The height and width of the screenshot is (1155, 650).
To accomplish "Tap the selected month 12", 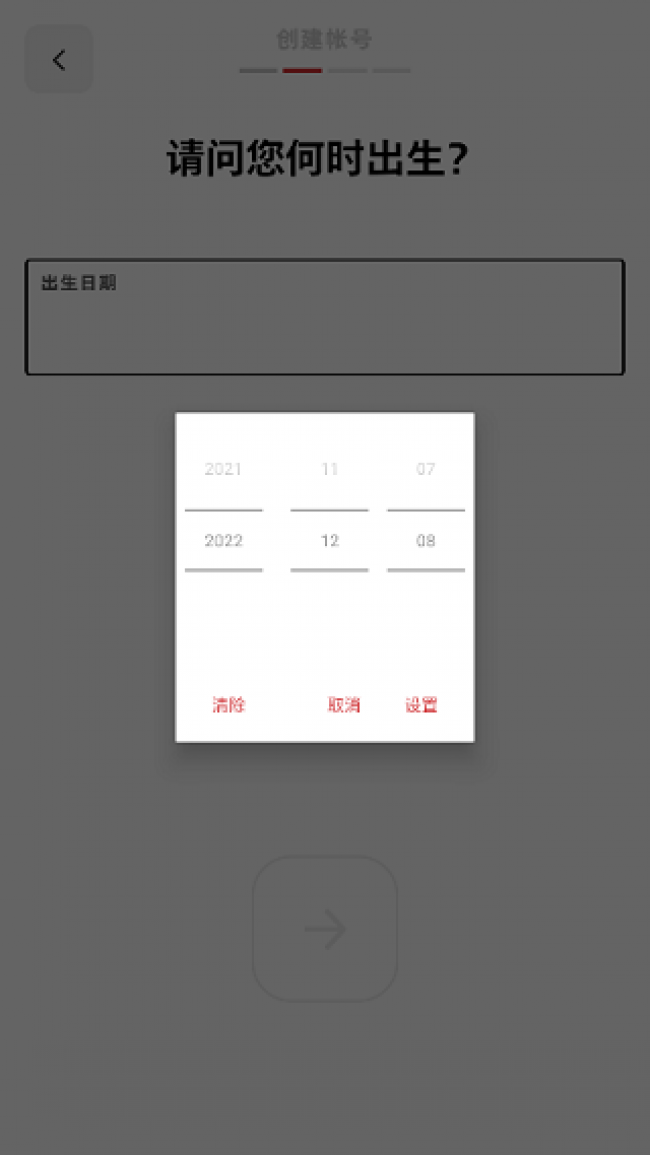I will (329, 541).
